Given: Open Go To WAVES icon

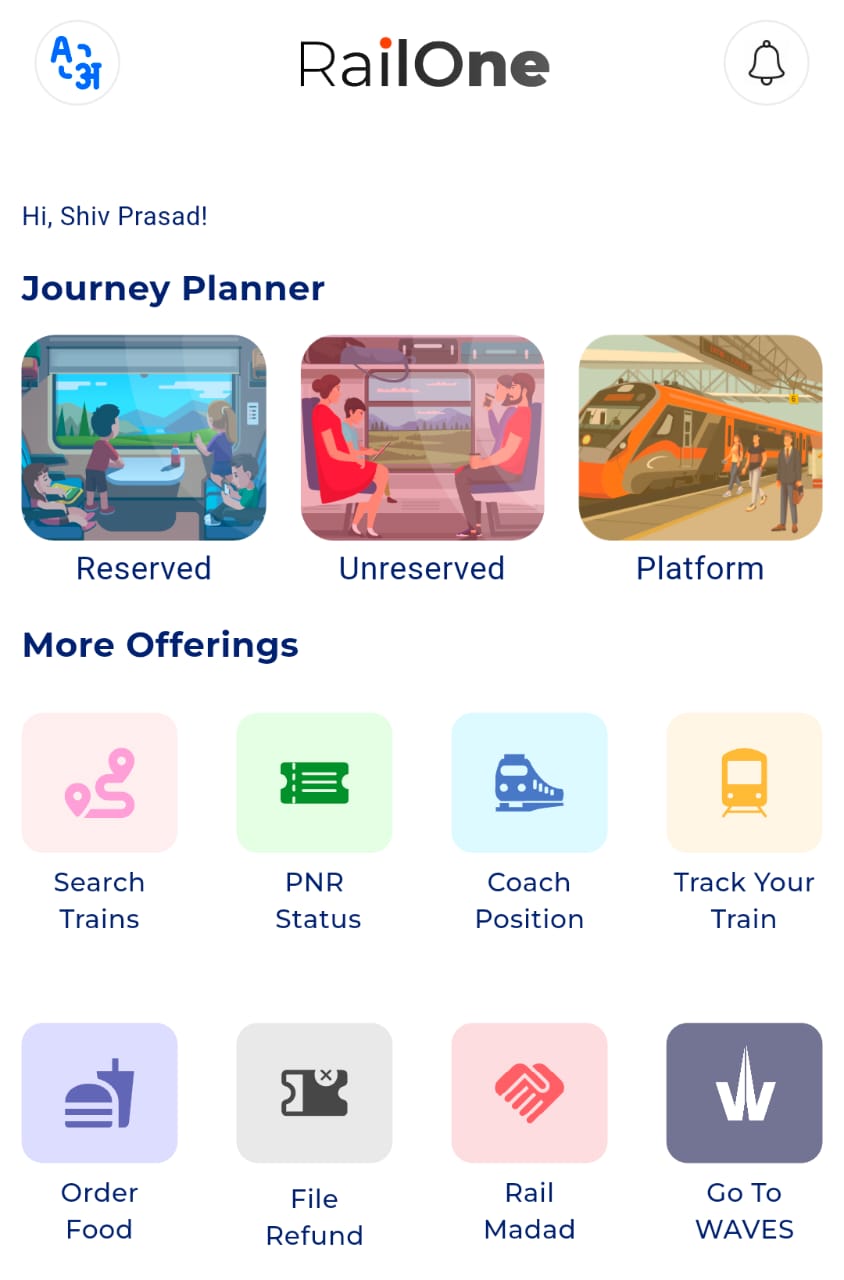Looking at the screenshot, I should [744, 1092].
